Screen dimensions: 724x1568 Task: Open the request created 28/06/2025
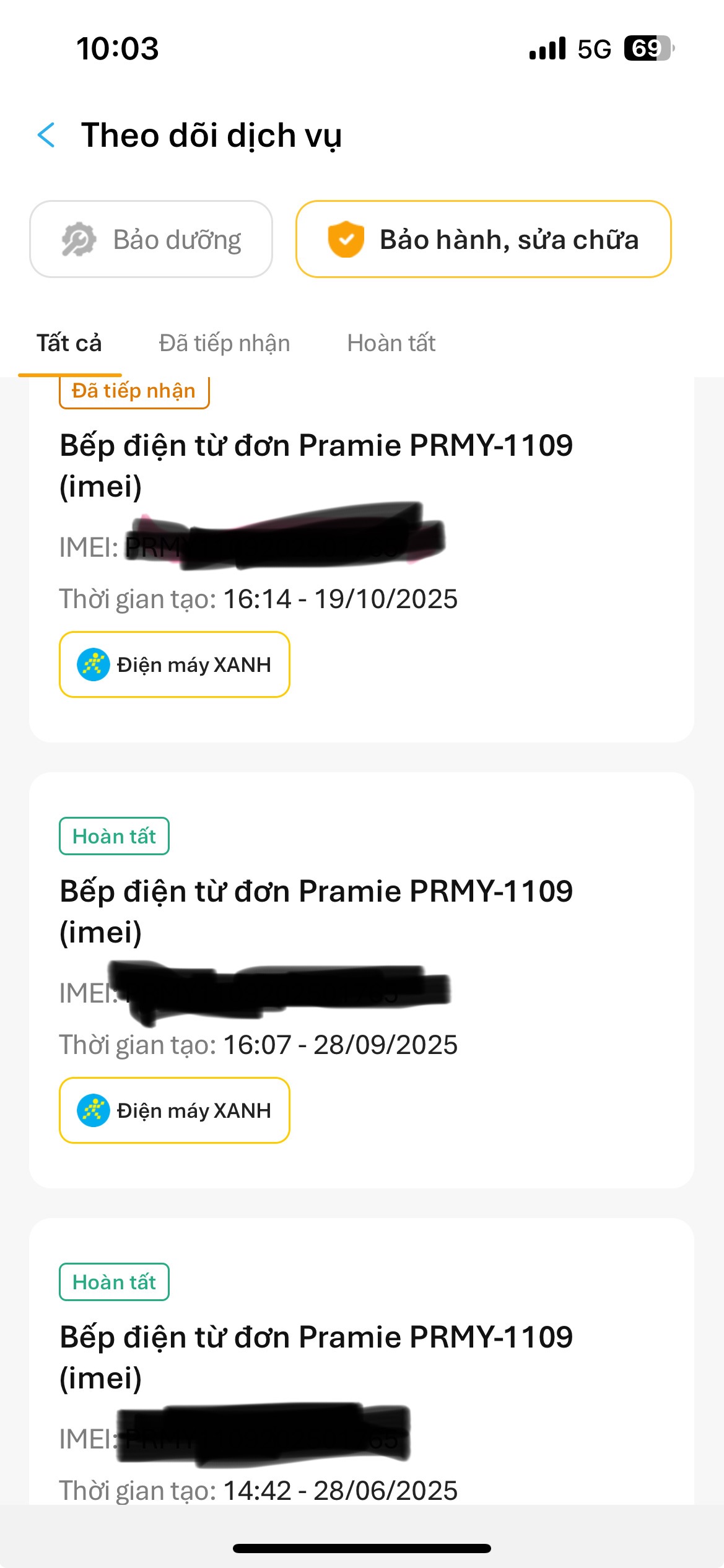[x=316, y=1356]
